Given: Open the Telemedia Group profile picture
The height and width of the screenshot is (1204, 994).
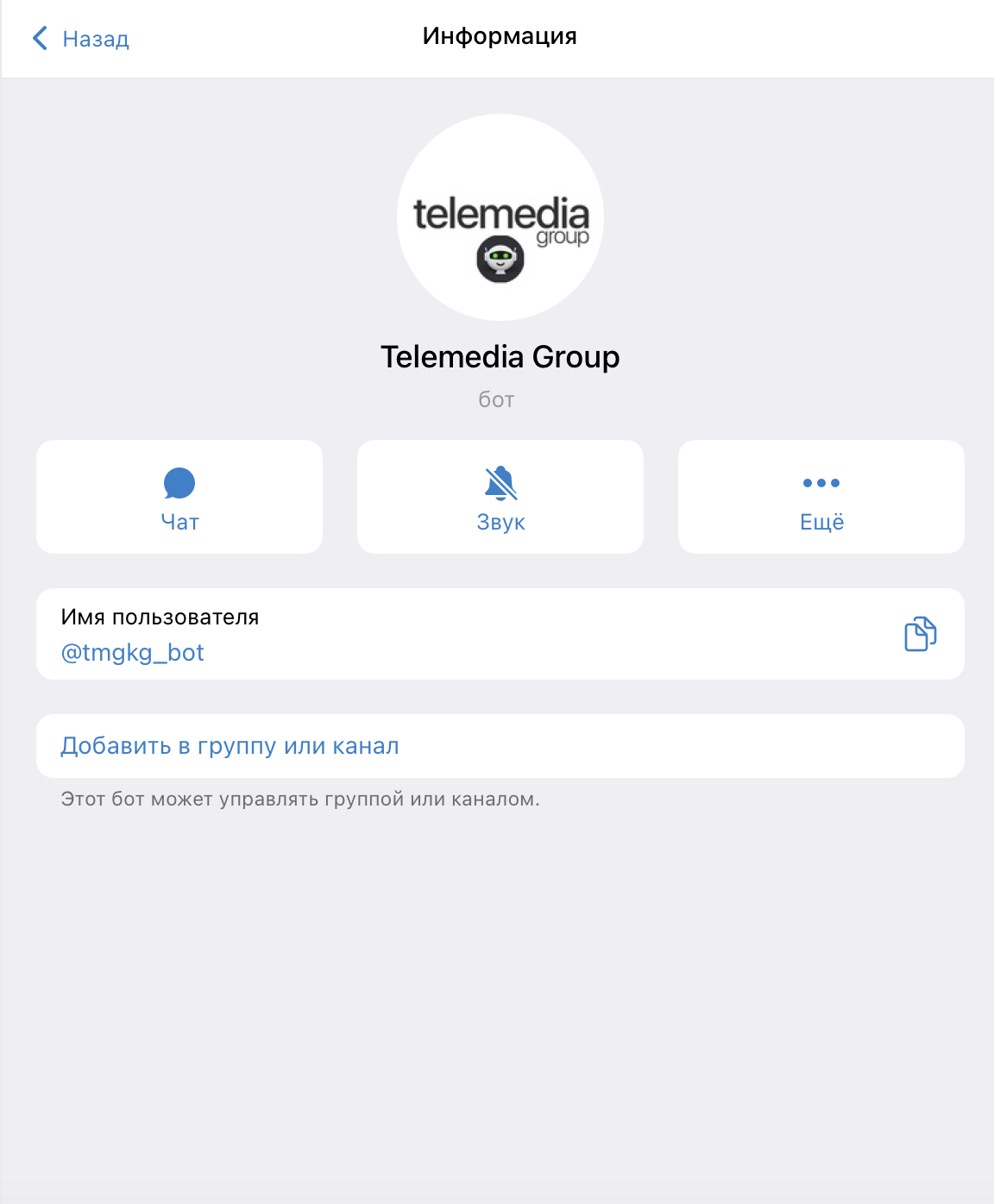Looking at the screenshot, I should pos(500,217).
